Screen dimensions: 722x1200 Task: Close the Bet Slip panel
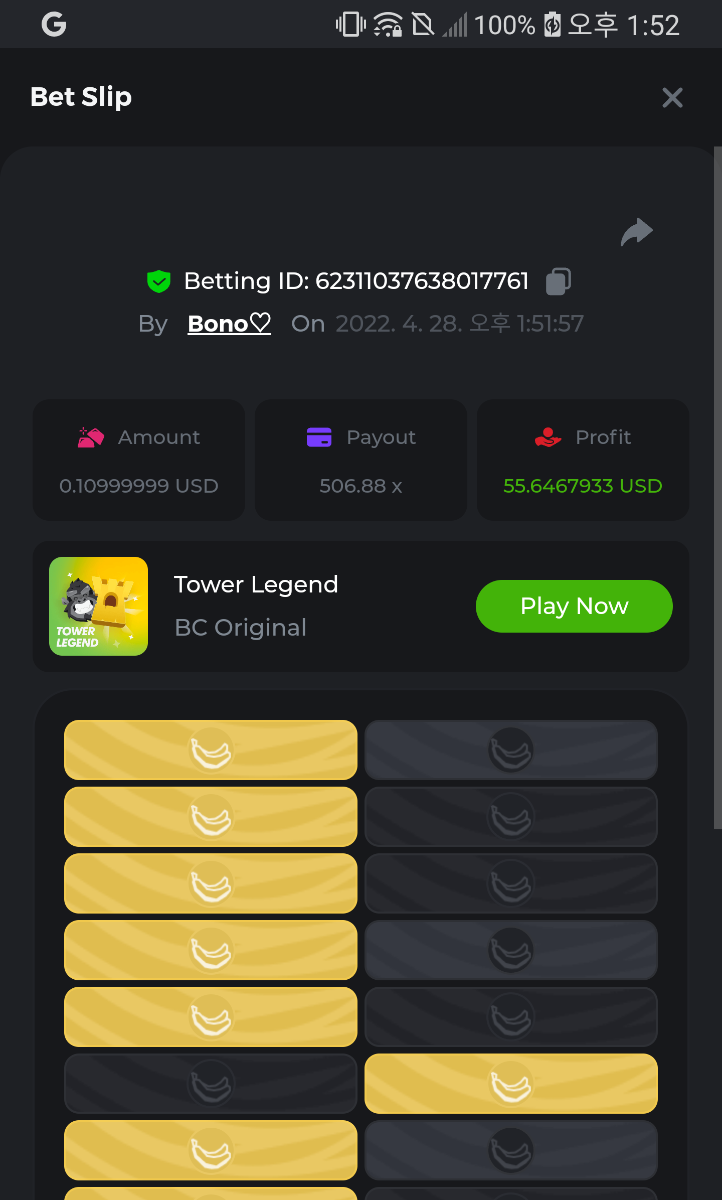[x=672, y=97]
